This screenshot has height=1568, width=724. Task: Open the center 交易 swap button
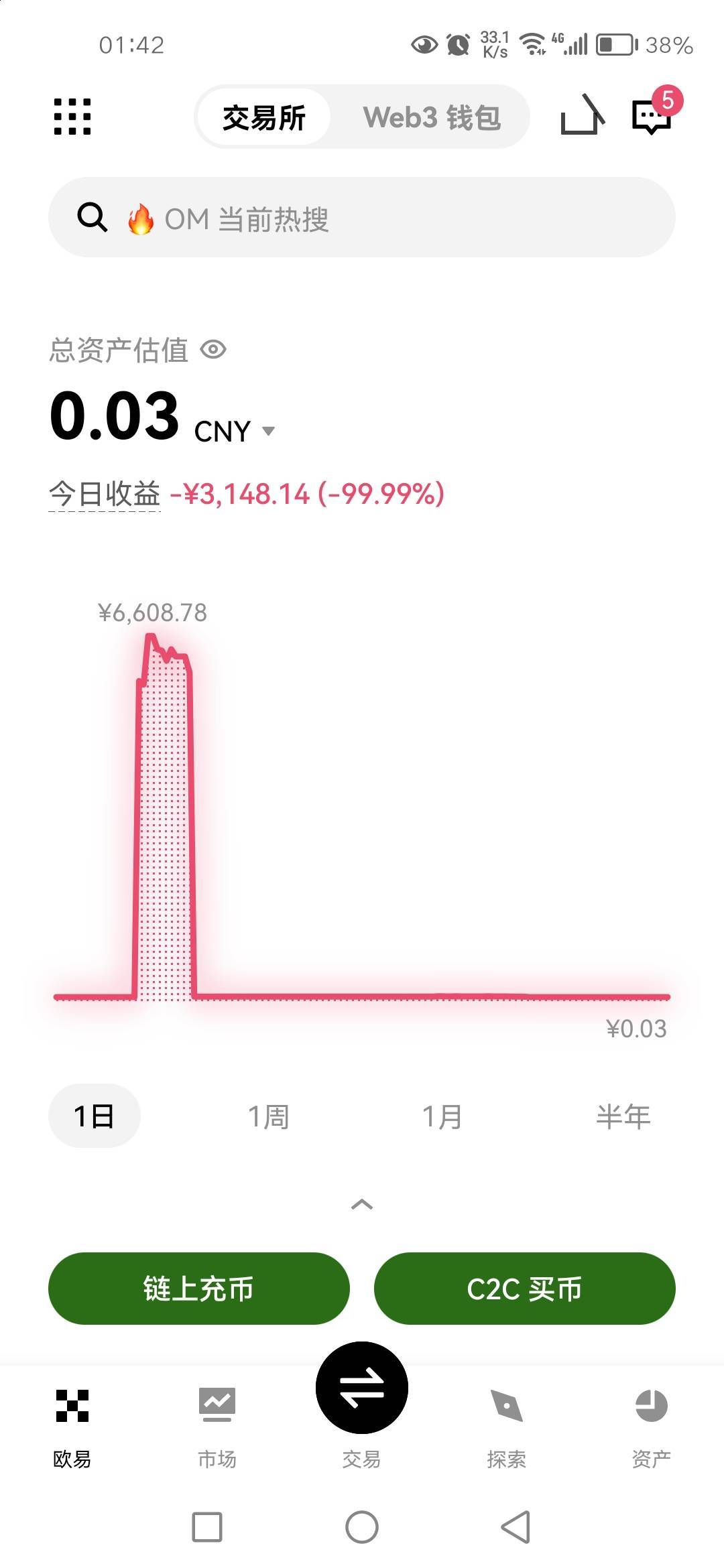tap(362, 1387)
